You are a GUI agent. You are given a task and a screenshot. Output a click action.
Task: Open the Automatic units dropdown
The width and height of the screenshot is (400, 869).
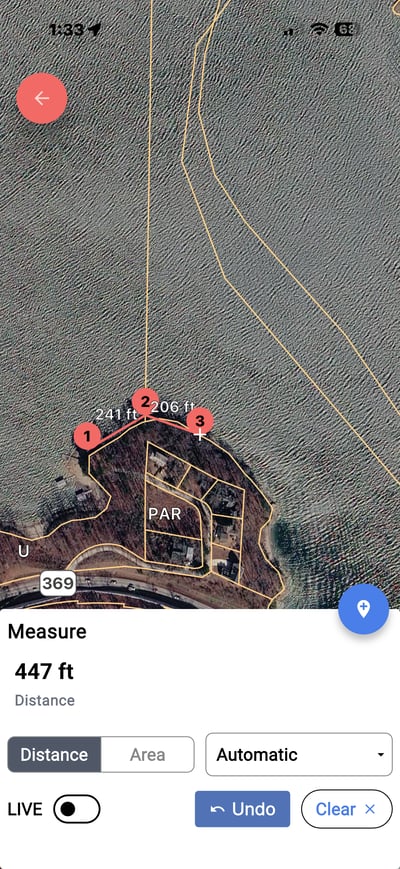[299, 754]
